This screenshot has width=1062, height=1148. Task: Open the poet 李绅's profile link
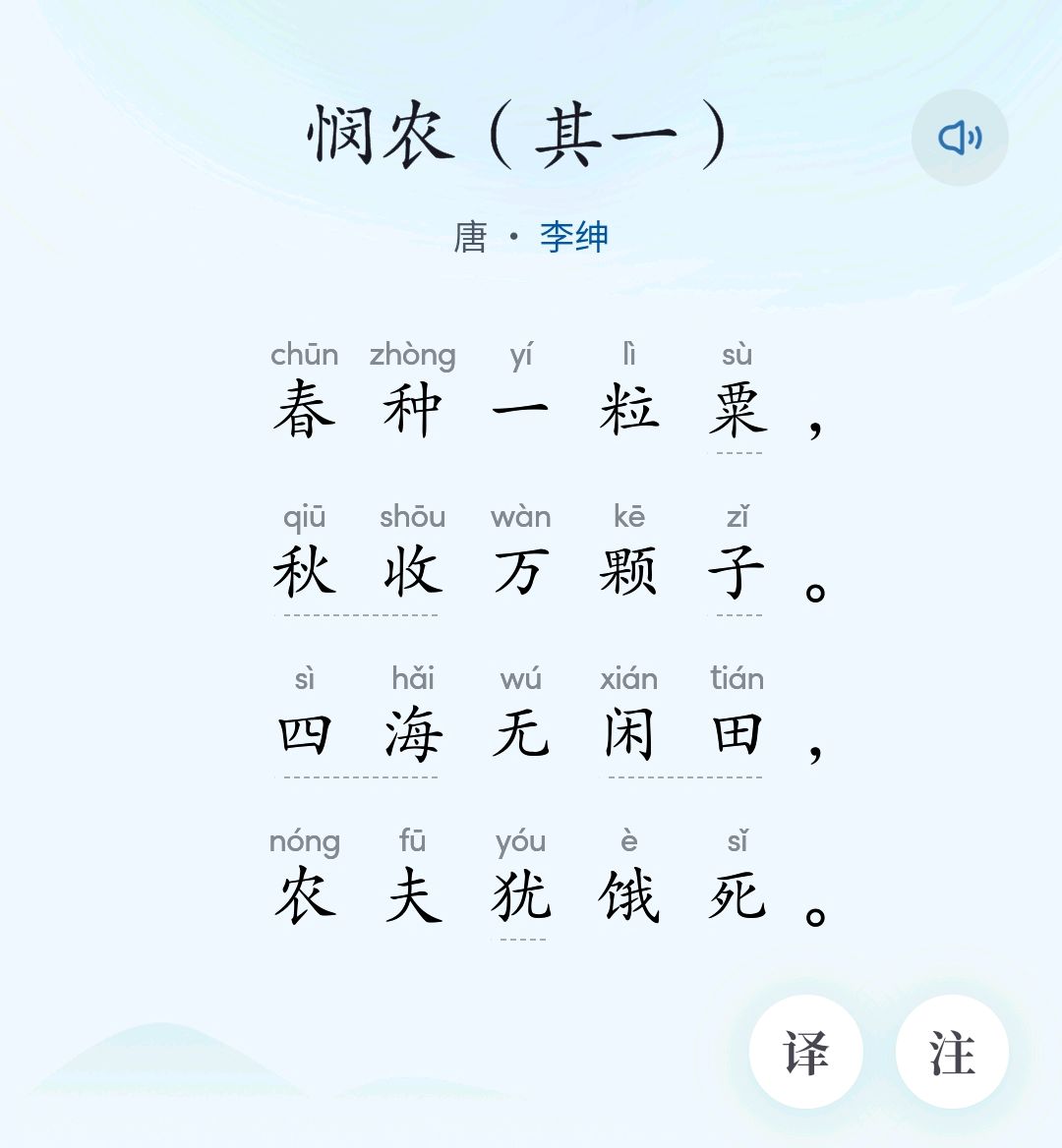click(572, 234)
